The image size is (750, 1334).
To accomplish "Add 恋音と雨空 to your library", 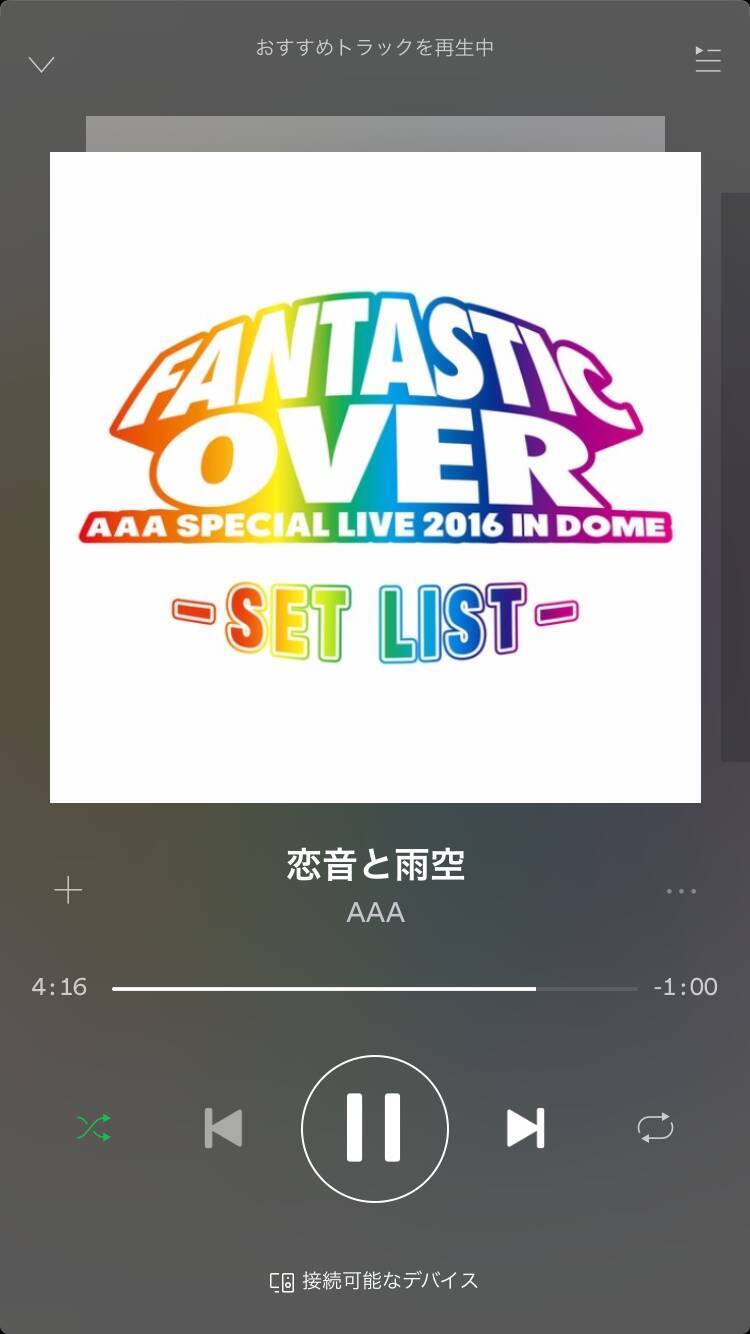I will [68, 890].
